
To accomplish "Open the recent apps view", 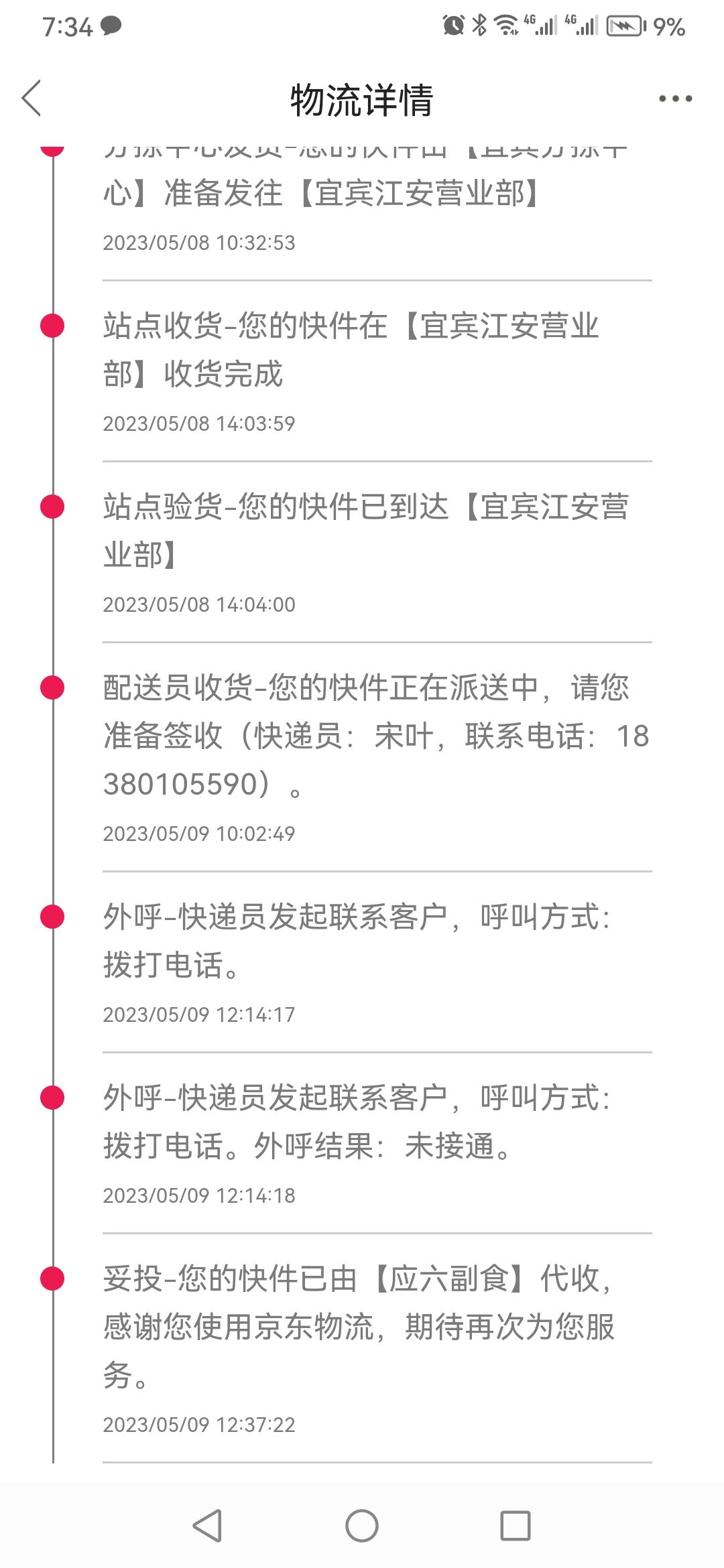I will [x=516, y=1526].
